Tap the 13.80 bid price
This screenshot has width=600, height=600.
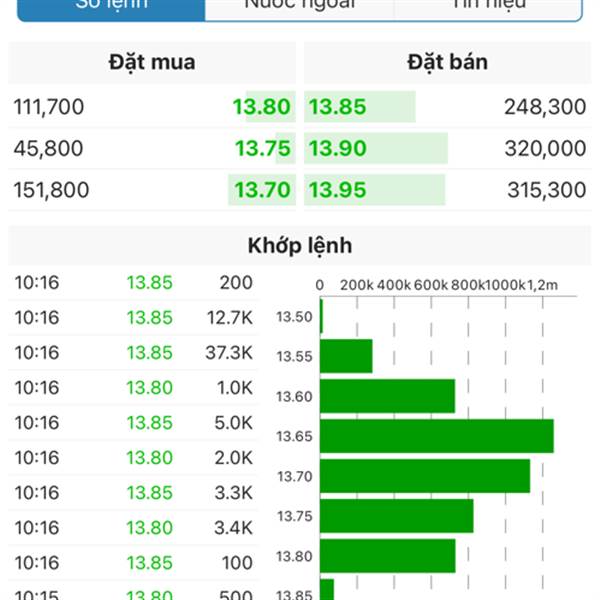(262, 107)
